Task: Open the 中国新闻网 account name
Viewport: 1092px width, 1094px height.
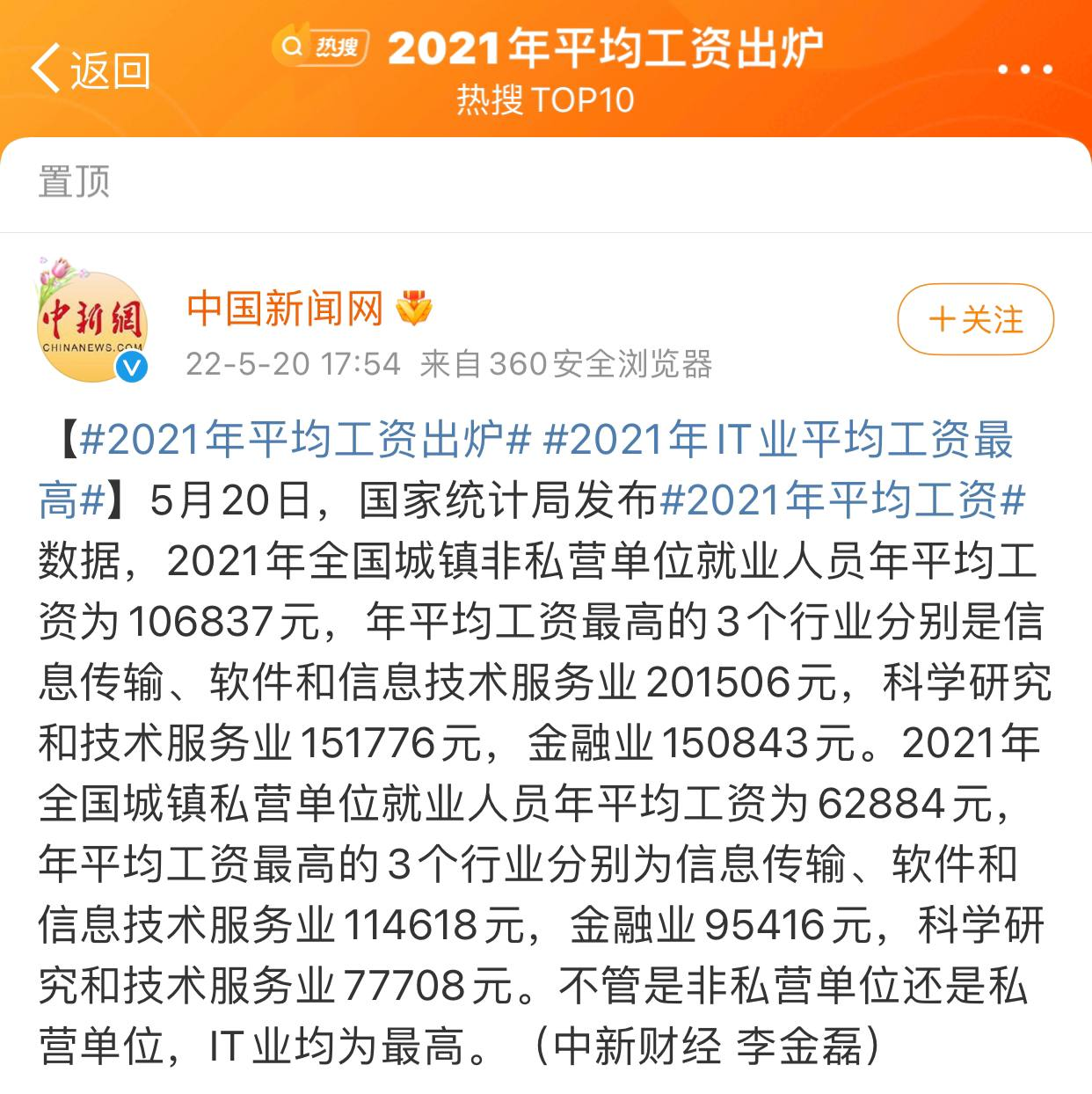Action: pyautogui.click(x=285, y=309)
